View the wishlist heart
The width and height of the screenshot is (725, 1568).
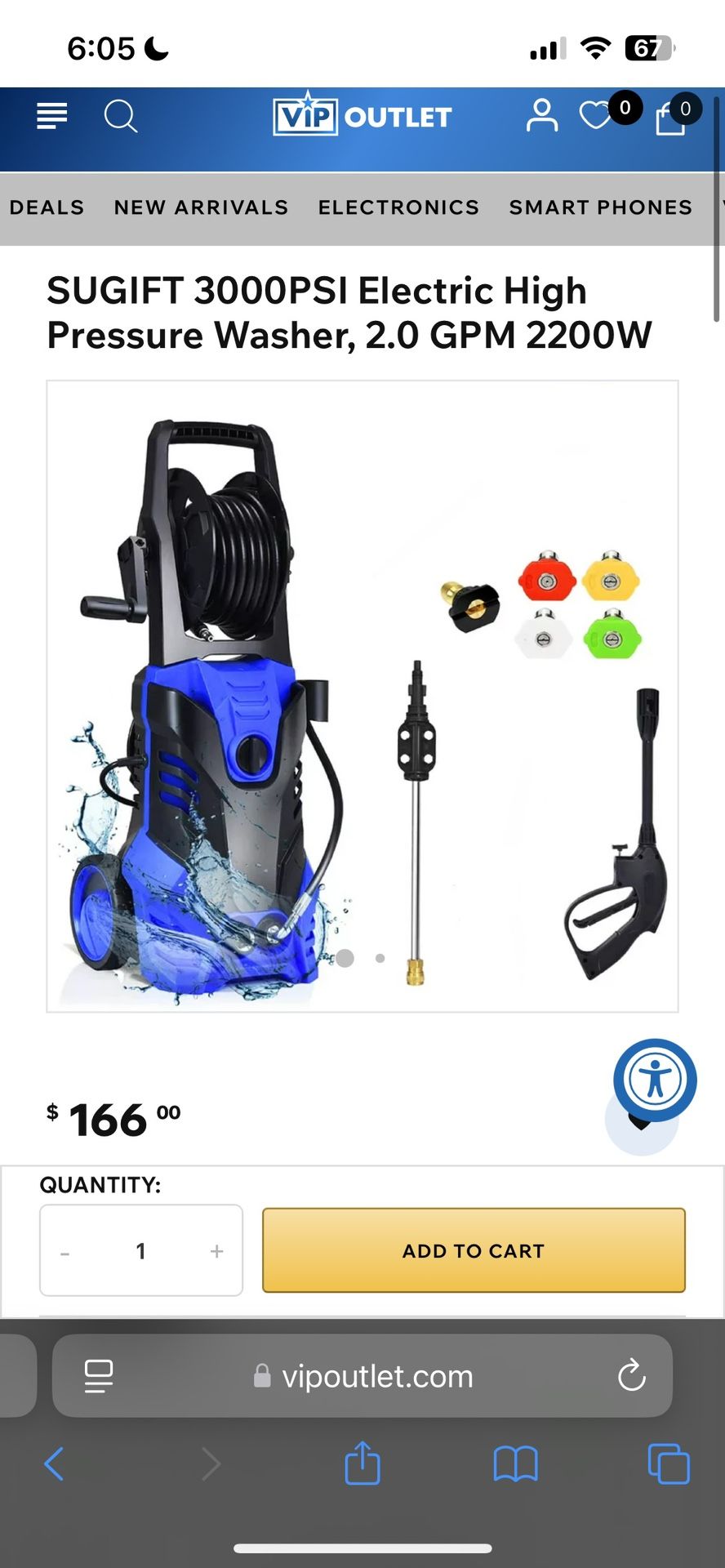[x=596, y=116]
